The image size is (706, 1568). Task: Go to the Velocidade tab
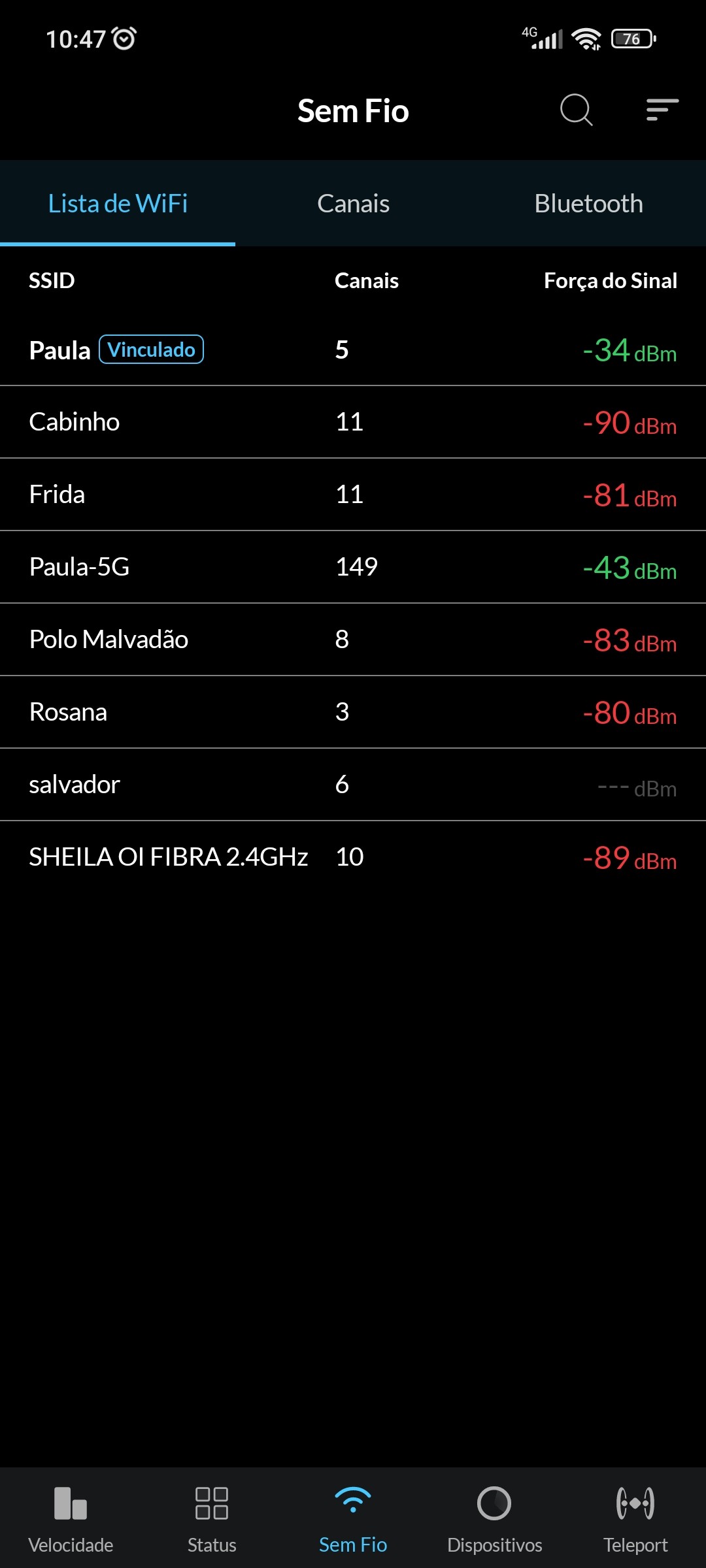(71, 1517)
